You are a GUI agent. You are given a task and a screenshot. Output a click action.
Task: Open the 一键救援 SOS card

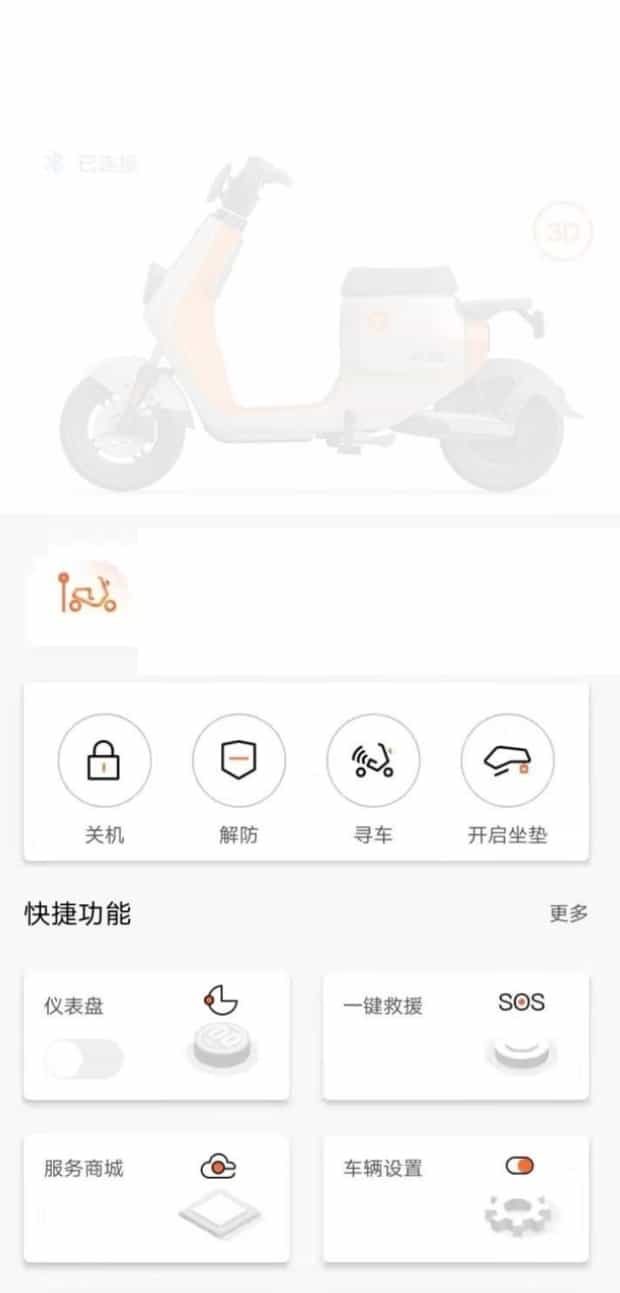point(455,1035)
